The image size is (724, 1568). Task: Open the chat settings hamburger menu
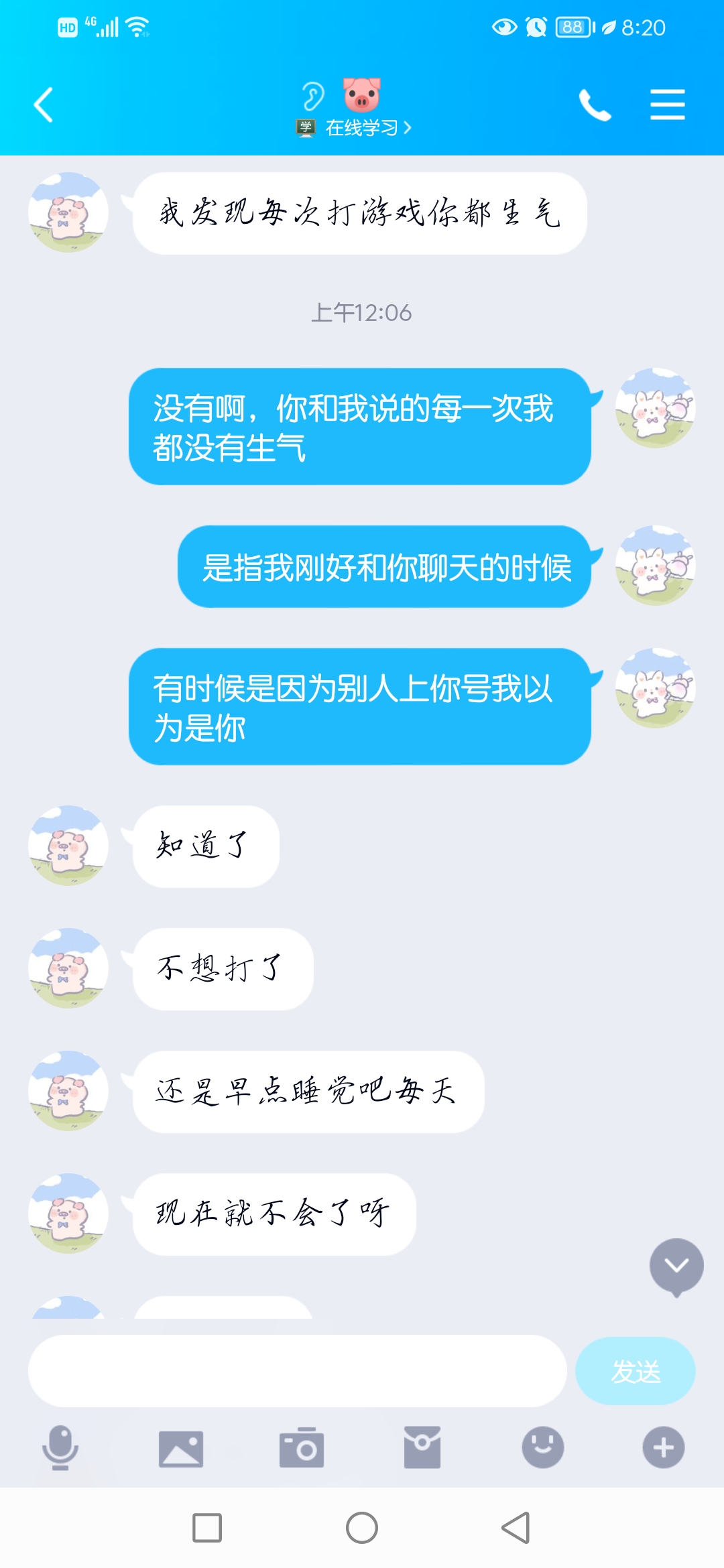pyautogui.click(x=667, y=105)
